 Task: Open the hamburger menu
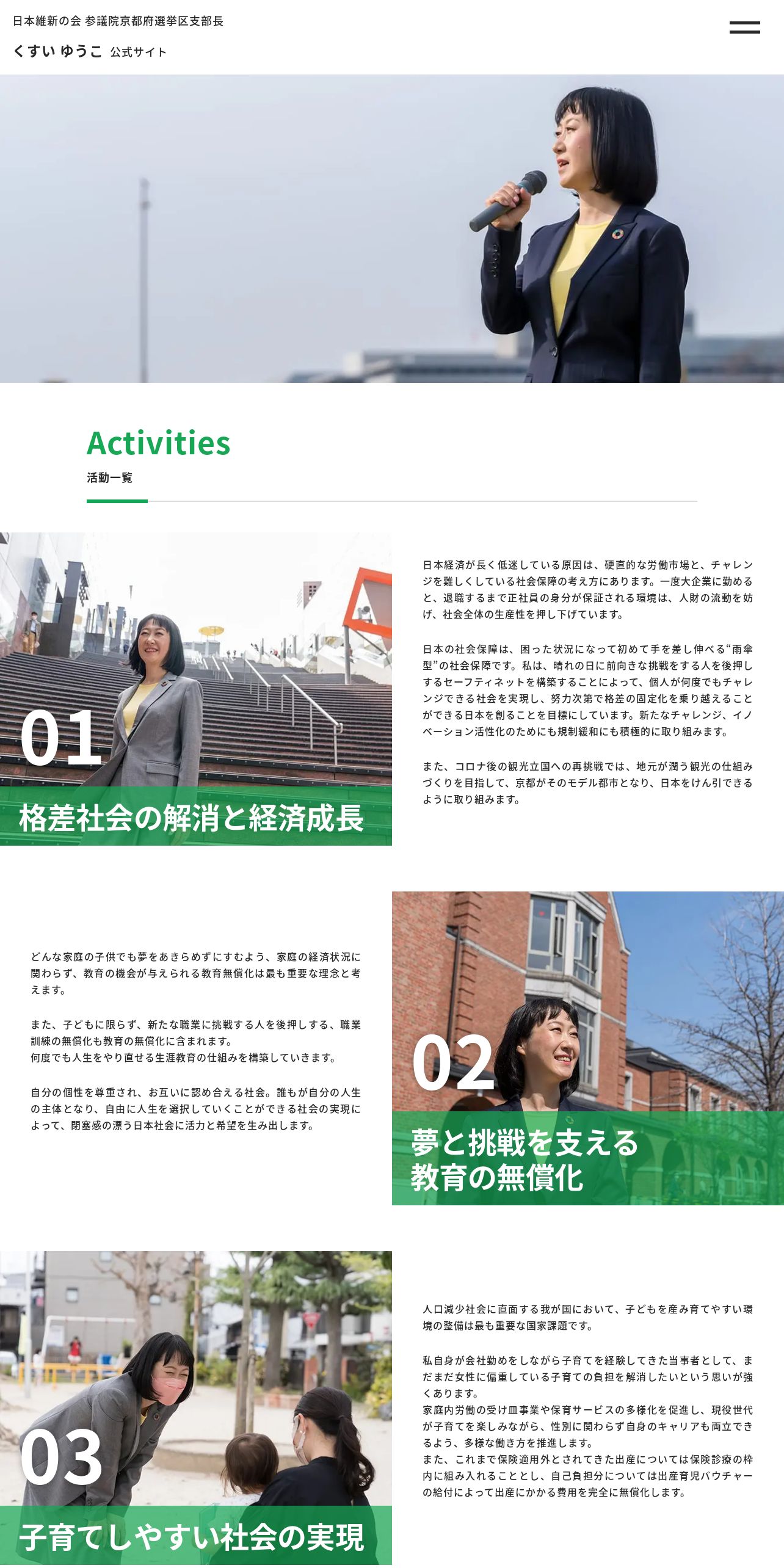[744, 27]
